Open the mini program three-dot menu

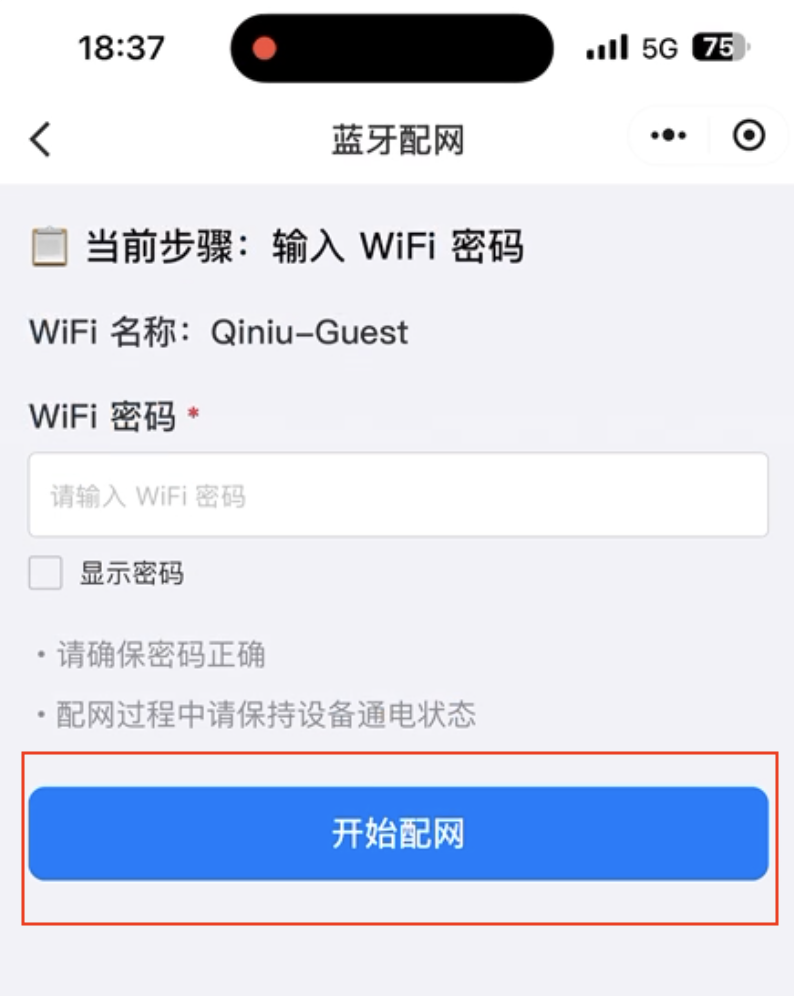click(x=668, y=136)
